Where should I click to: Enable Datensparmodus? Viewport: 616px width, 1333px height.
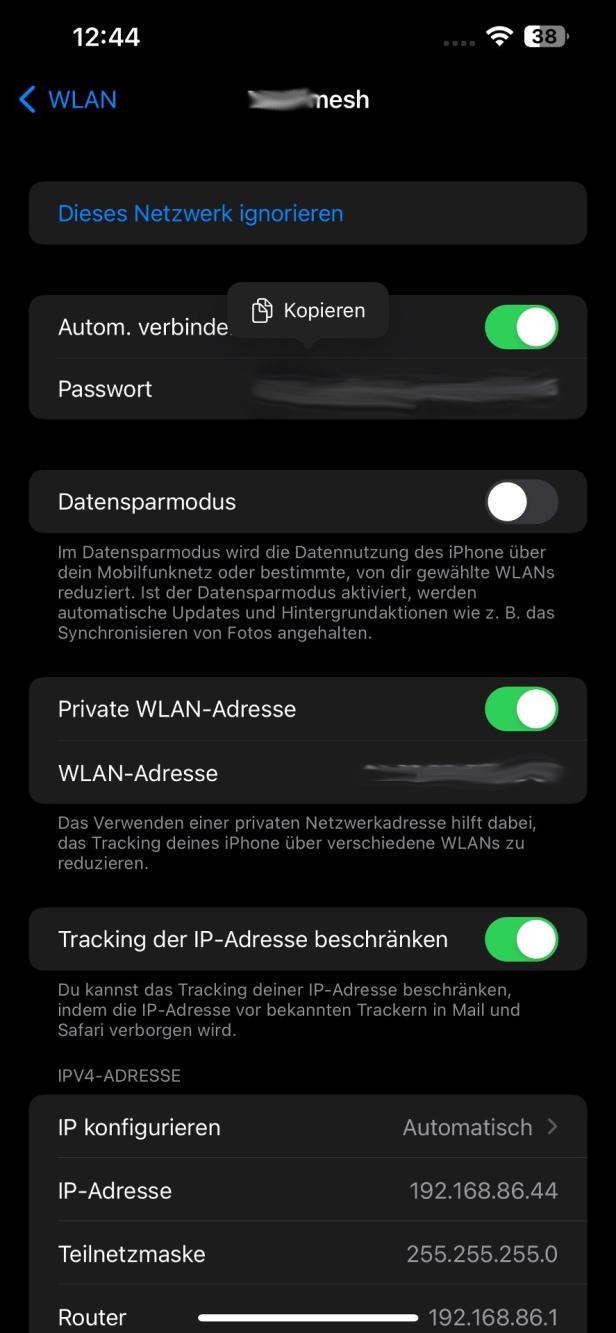click(521, 501)
